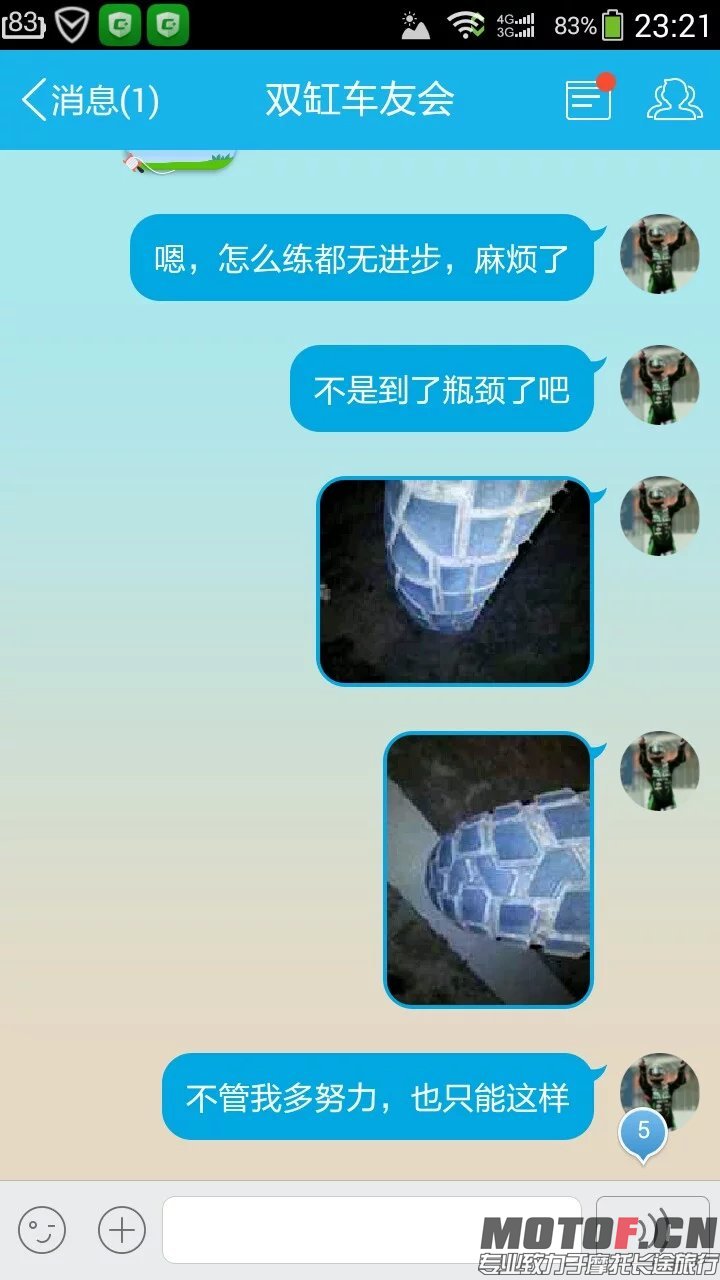
Task: Open the emoji picker
Action: pos(42,1229)
